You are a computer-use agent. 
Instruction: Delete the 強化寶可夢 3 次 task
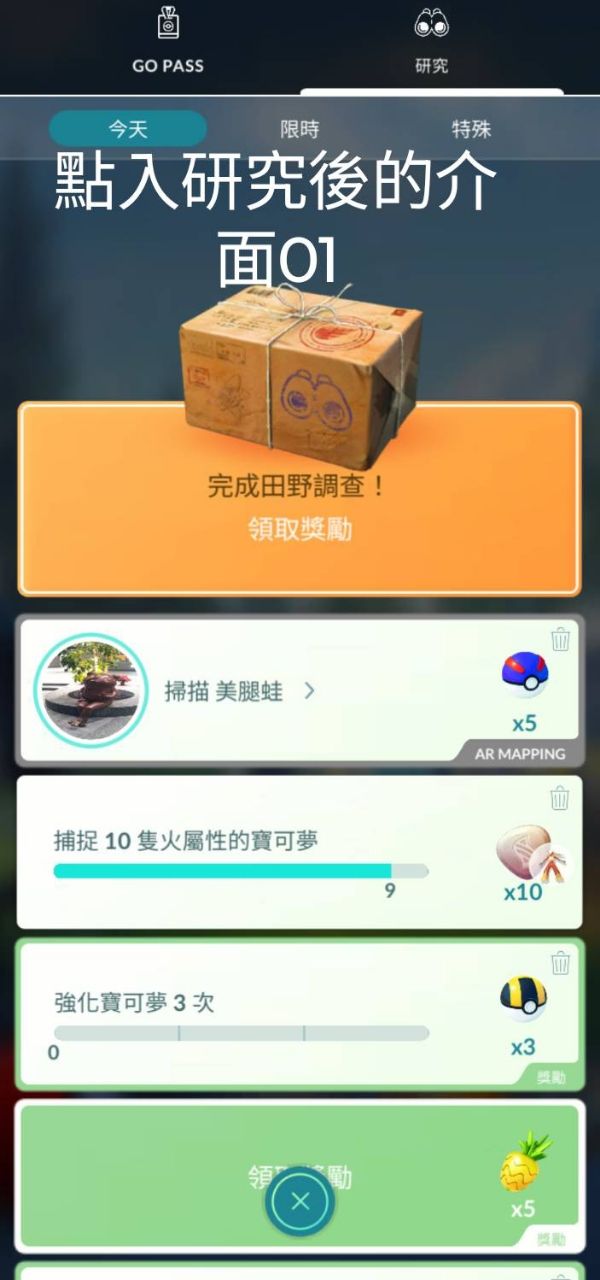[x=560, y=962]
